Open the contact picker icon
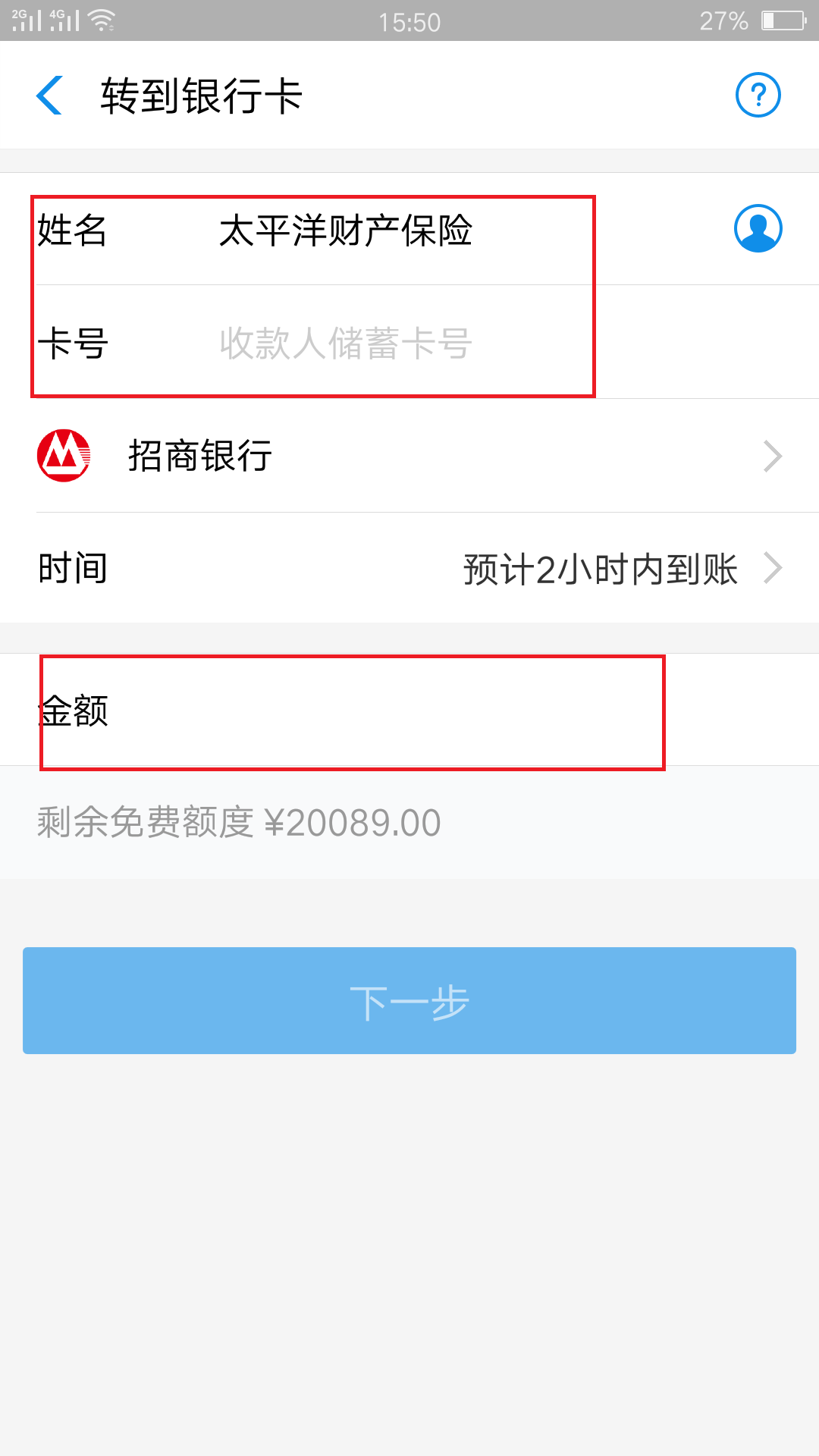The width and height of the screenshot is (819, 1456). click(758, 228)
